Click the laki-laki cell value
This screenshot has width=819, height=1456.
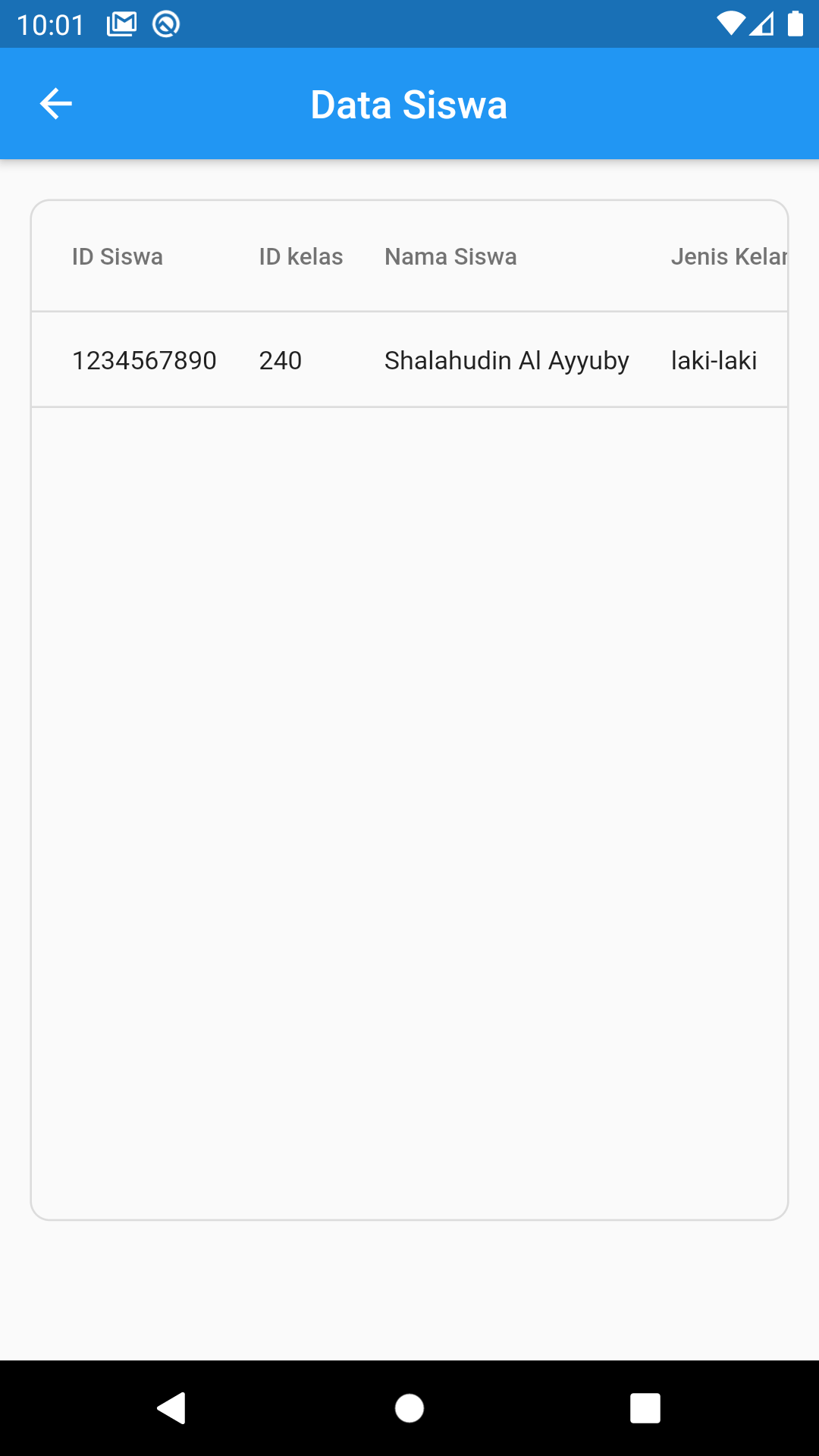[714, 359]
